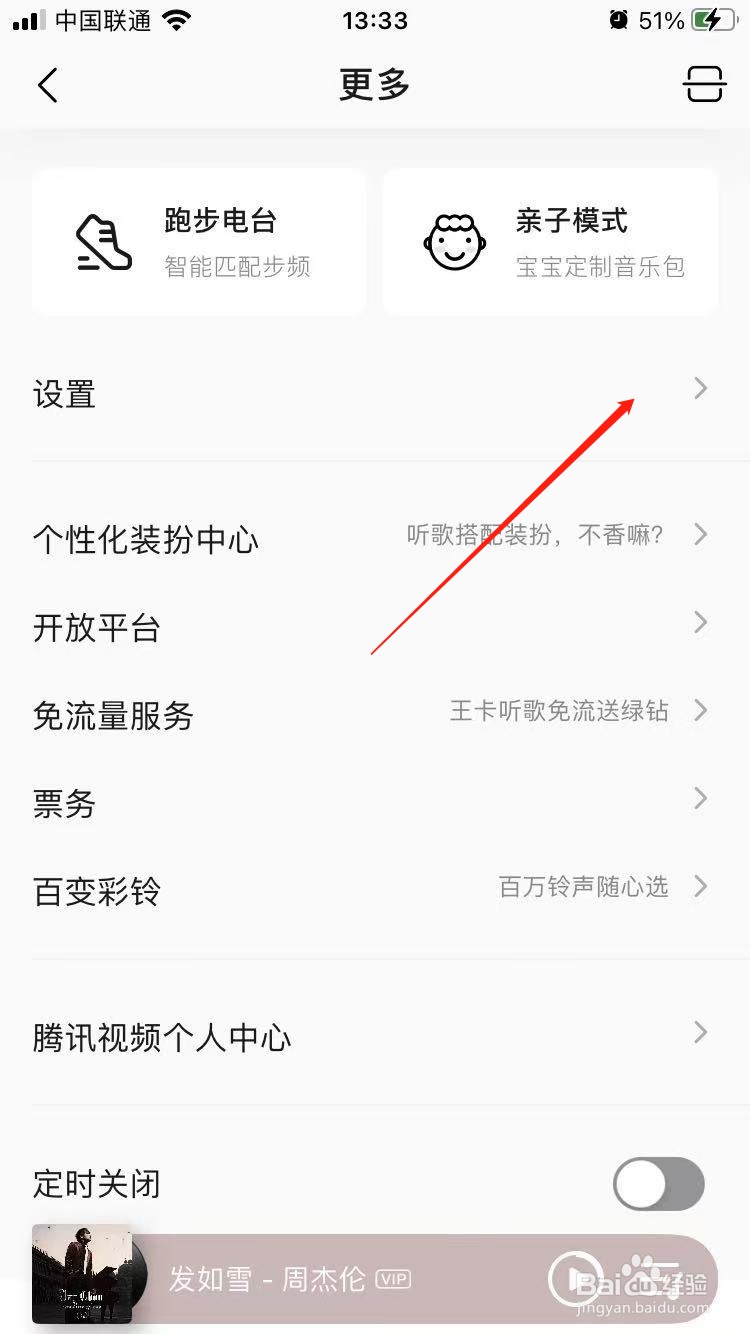Open 个性化装扮中心
Viewport: 750px width, 1334px height.
(x=146, y=537)
